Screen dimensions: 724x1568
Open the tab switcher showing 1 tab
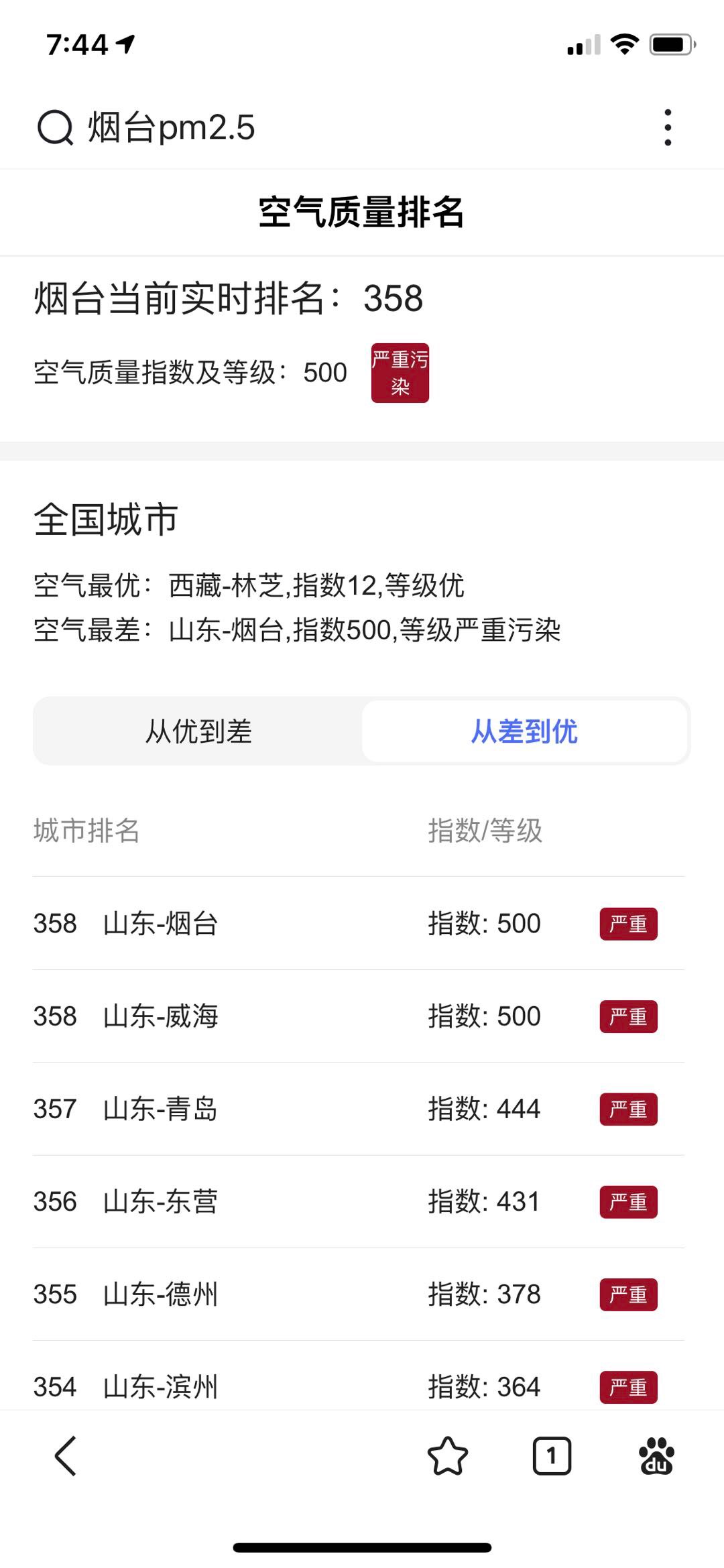(x=552, y=1455)
